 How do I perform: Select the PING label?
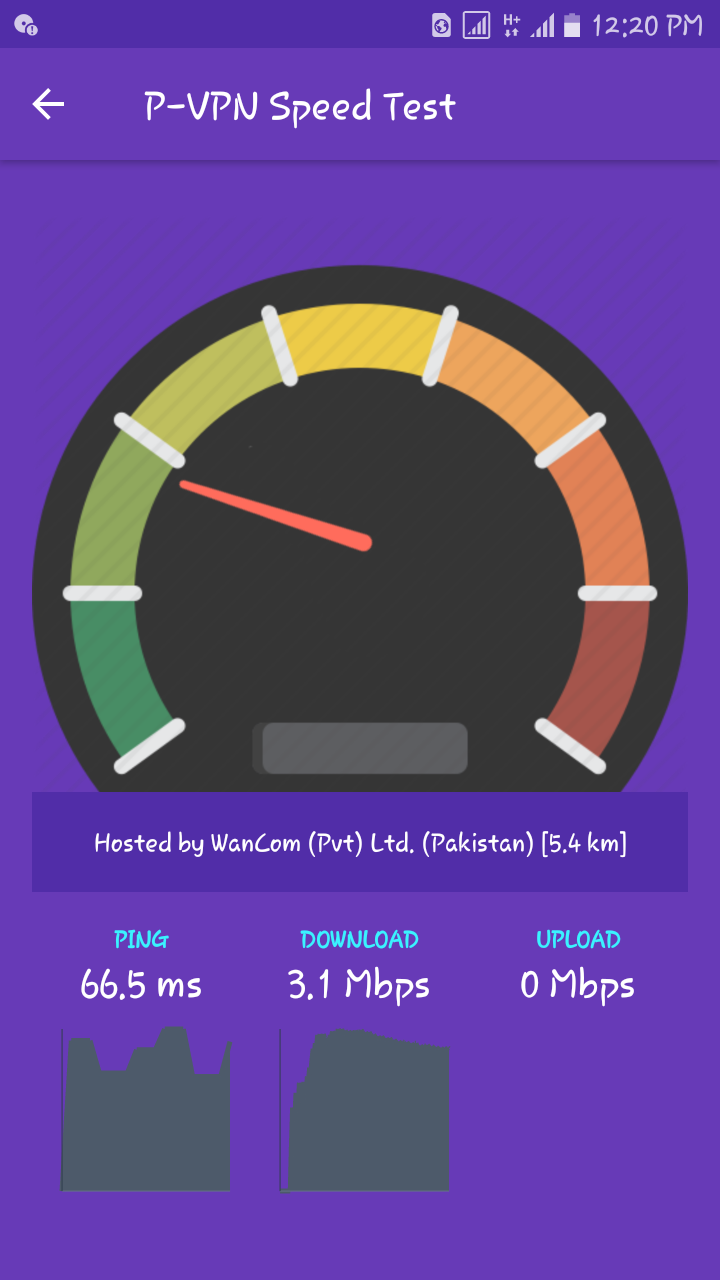(x=142, y=939)
